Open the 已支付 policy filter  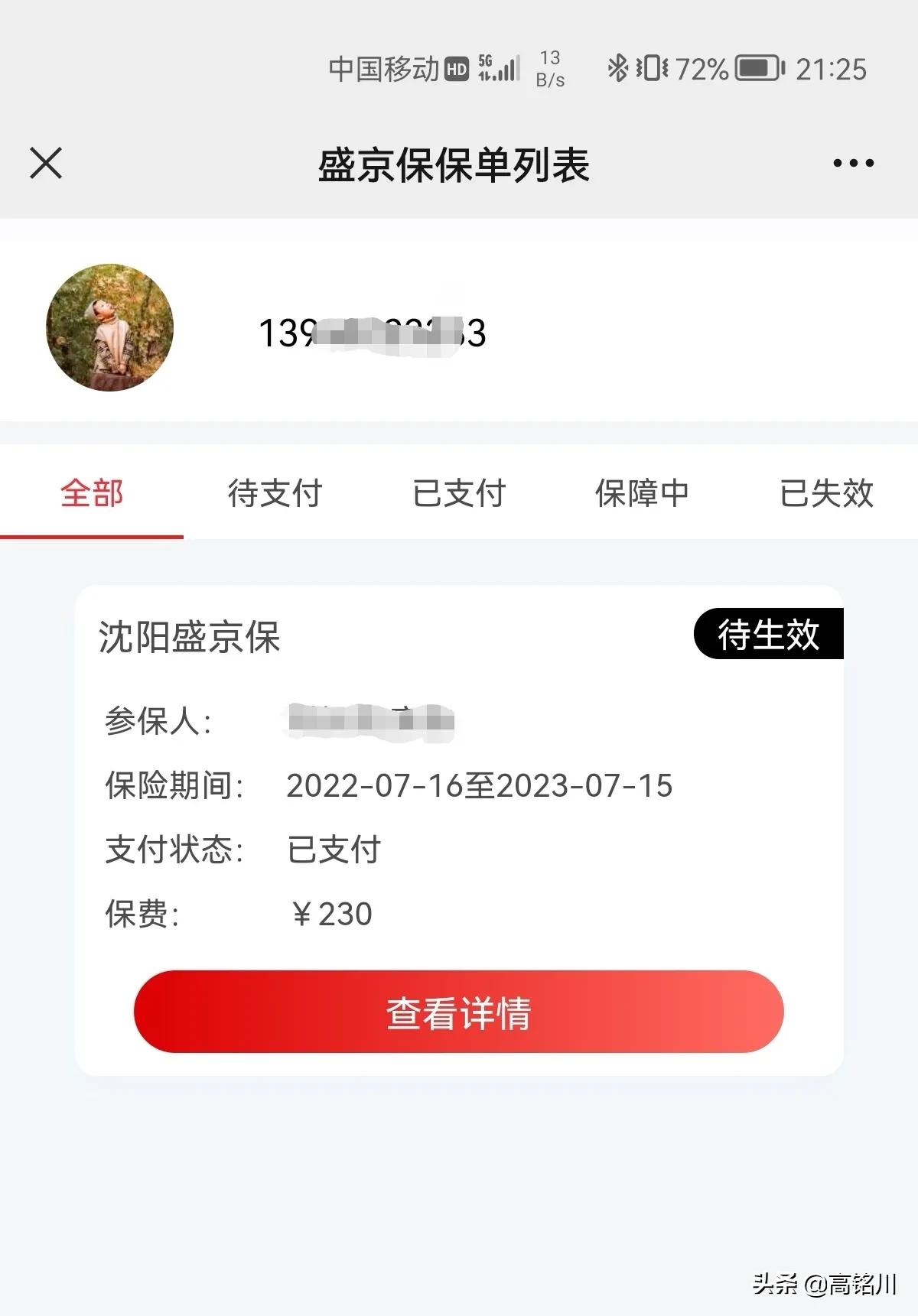460,495
